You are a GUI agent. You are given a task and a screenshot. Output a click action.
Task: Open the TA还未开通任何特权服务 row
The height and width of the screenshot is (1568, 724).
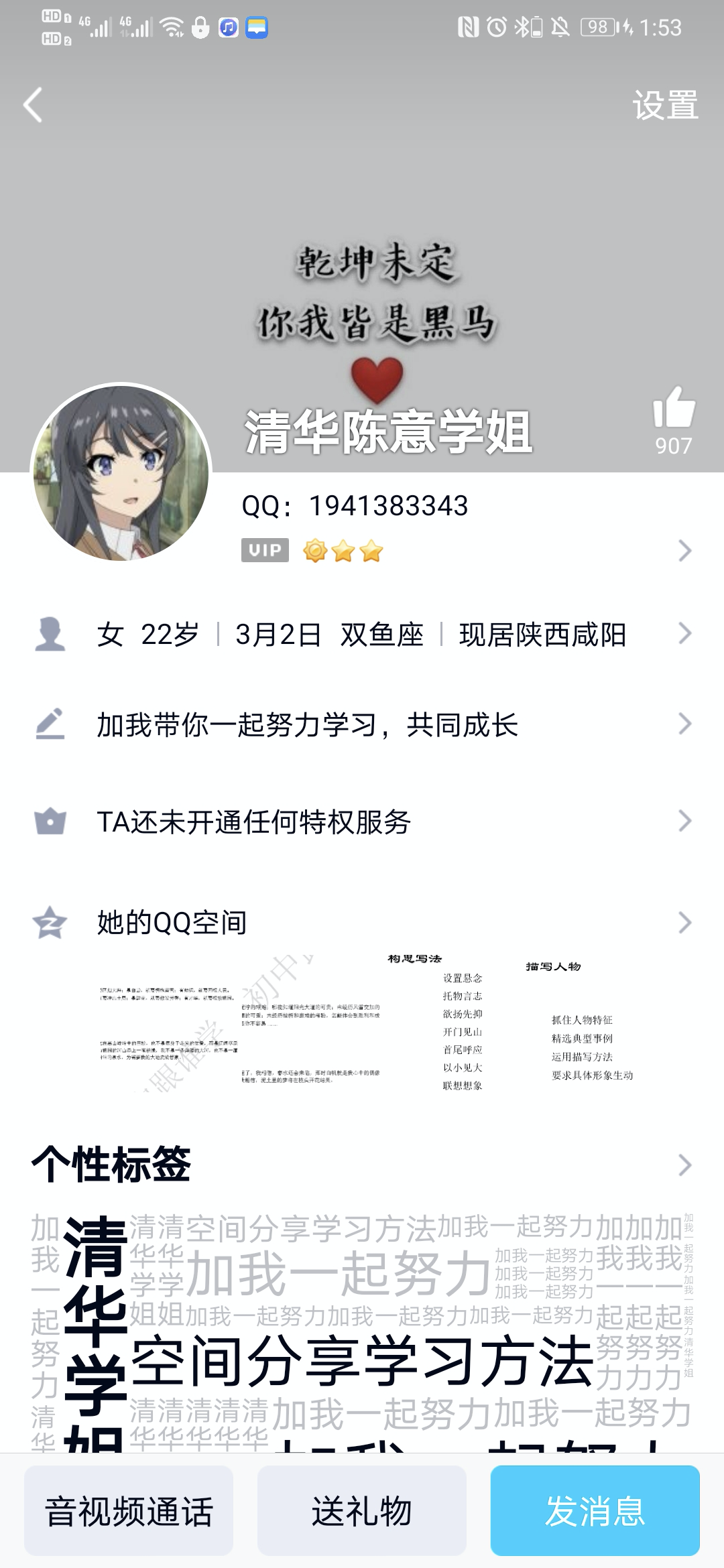point(362,822)
